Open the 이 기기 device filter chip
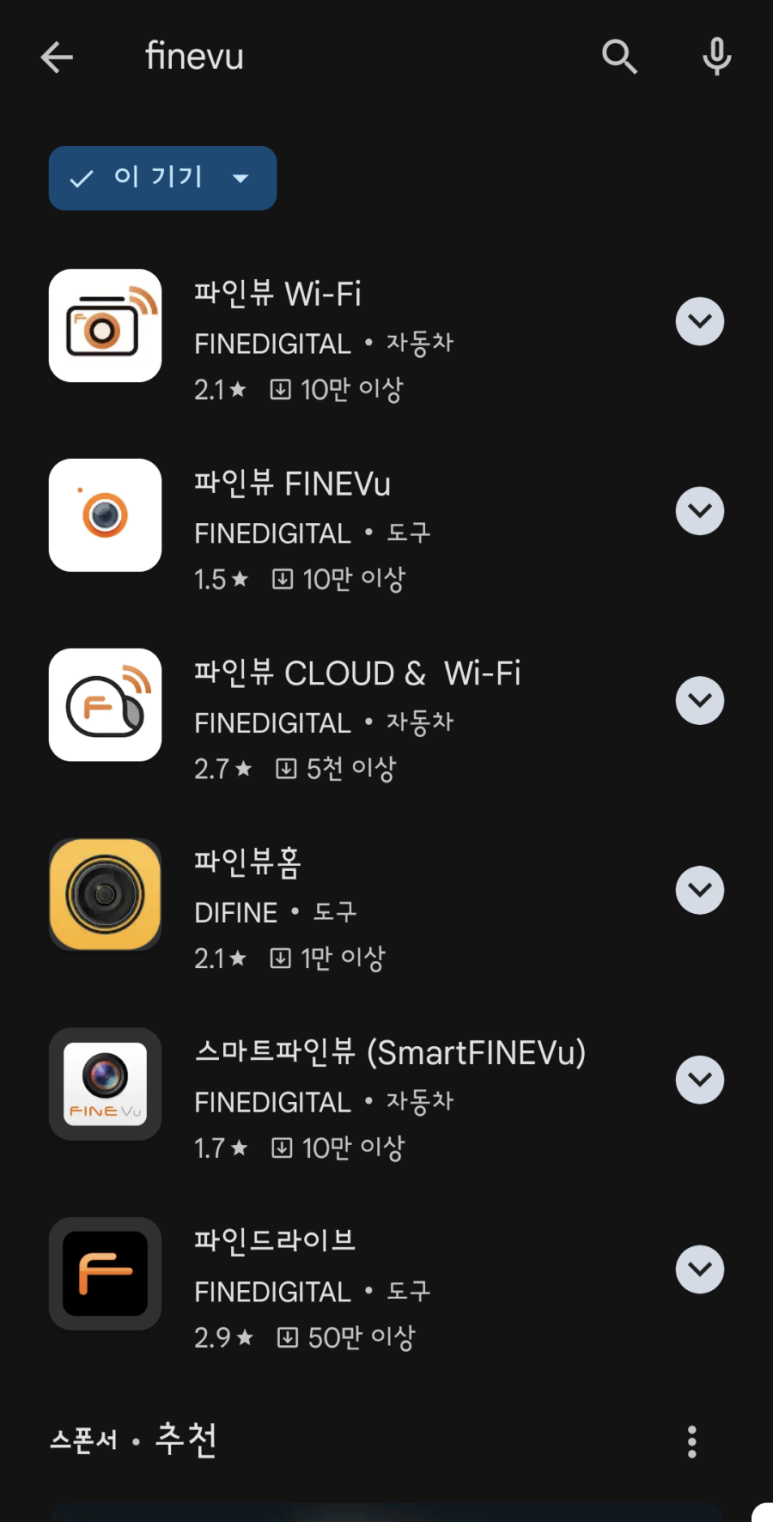773x1522 pixels. (163, 178)
